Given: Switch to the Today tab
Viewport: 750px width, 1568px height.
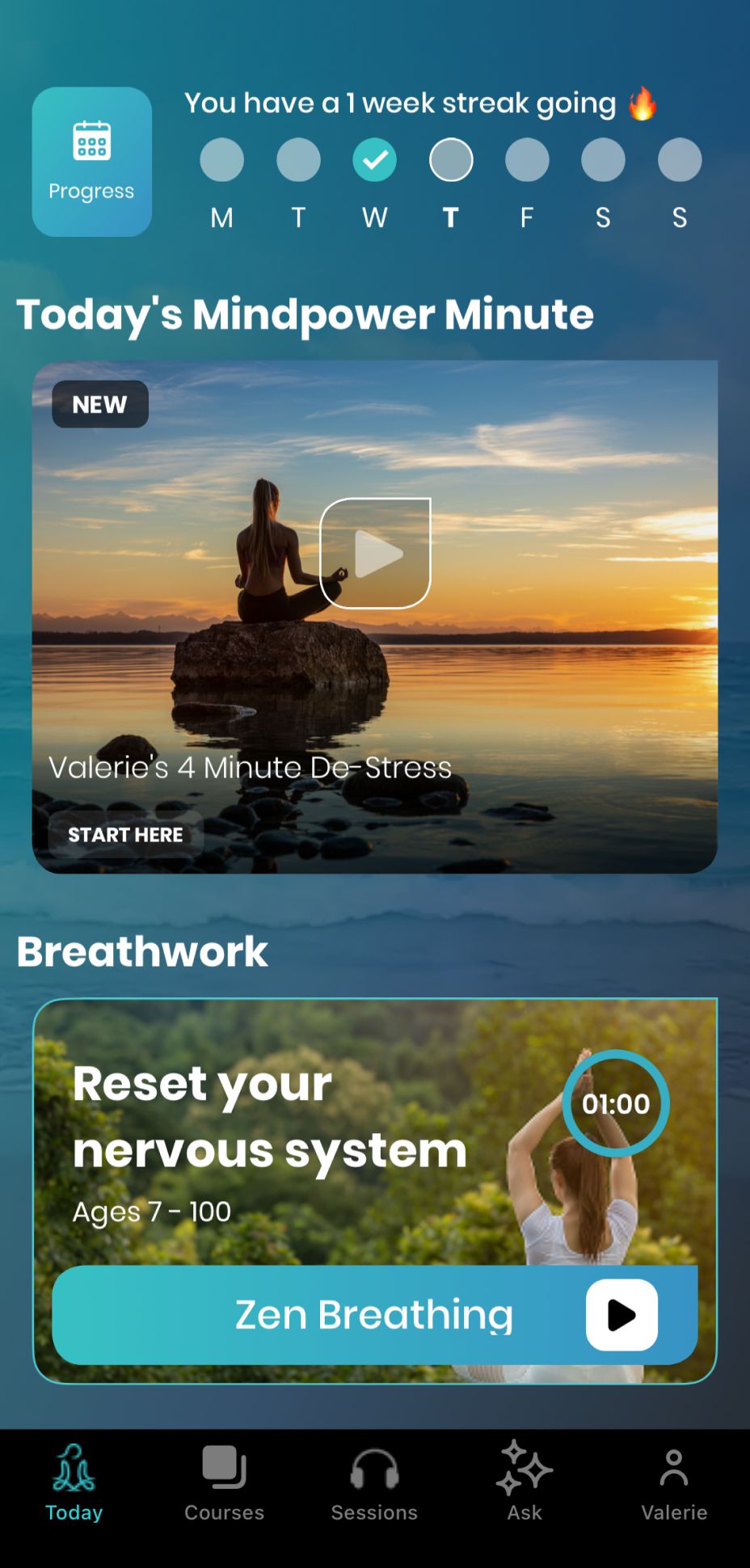Looking at the screenshot, I should [x=74, y=1484].
